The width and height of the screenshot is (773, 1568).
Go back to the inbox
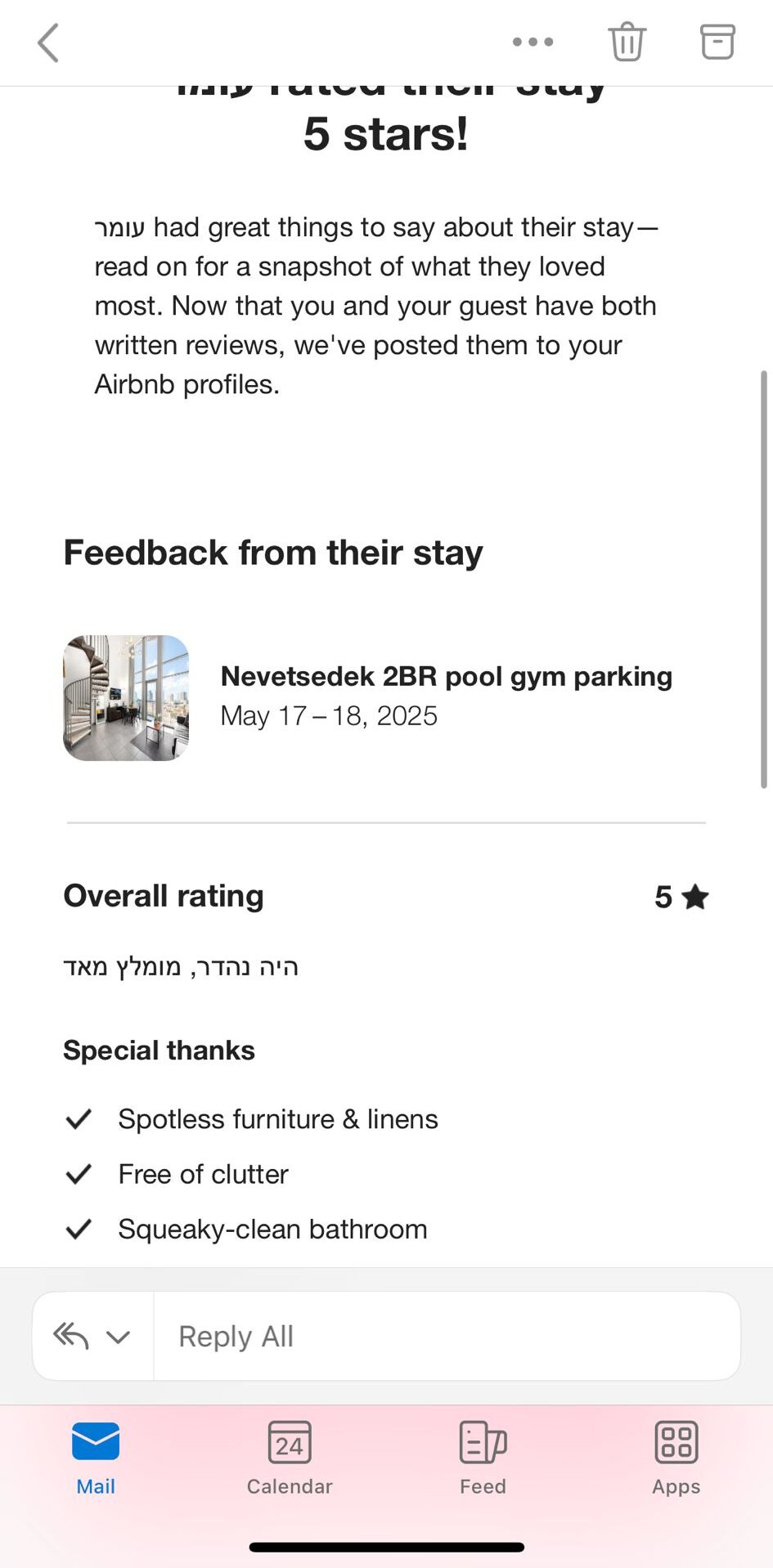point(49,43)
